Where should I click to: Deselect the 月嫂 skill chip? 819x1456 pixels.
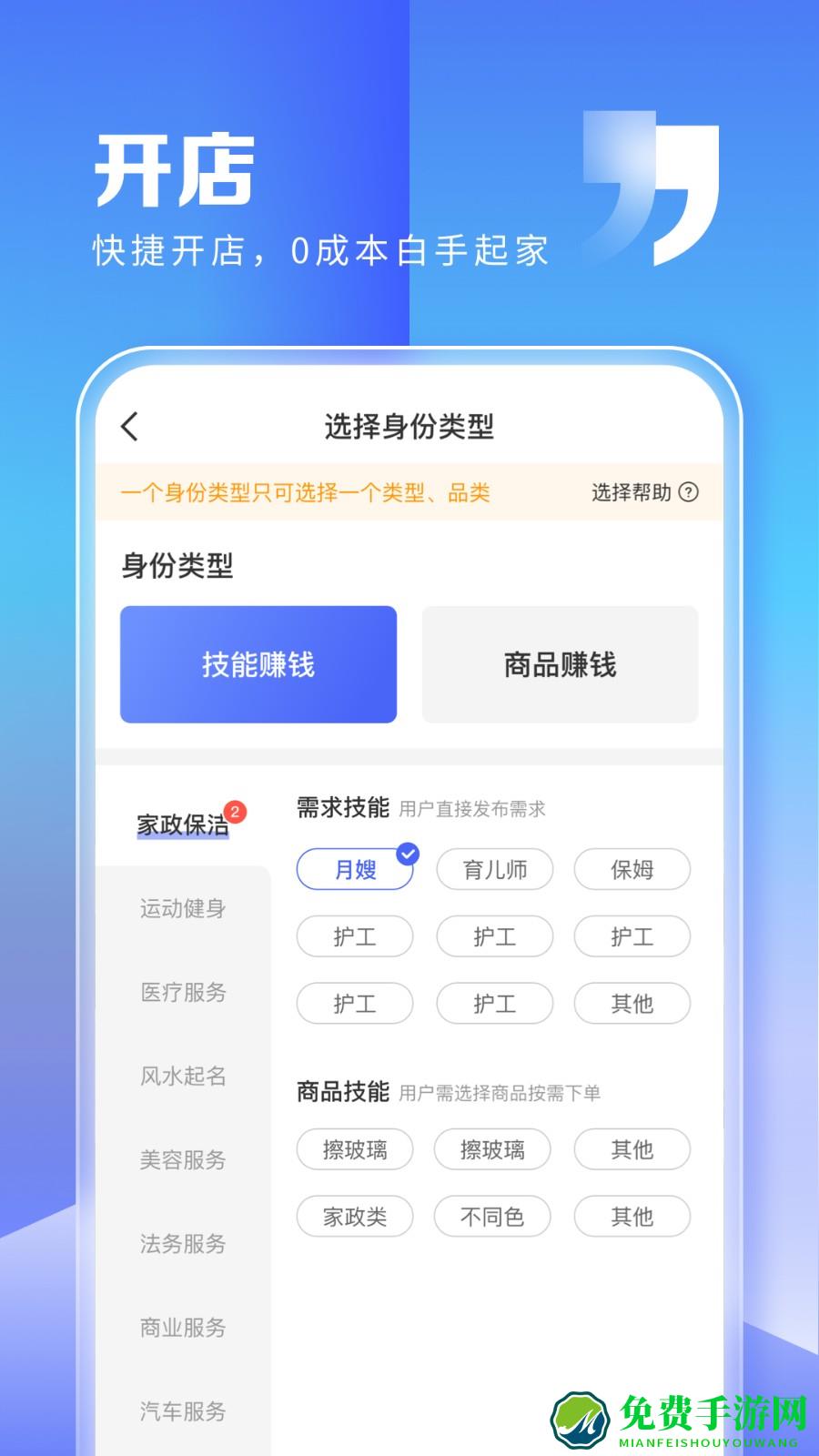point(356,869)
